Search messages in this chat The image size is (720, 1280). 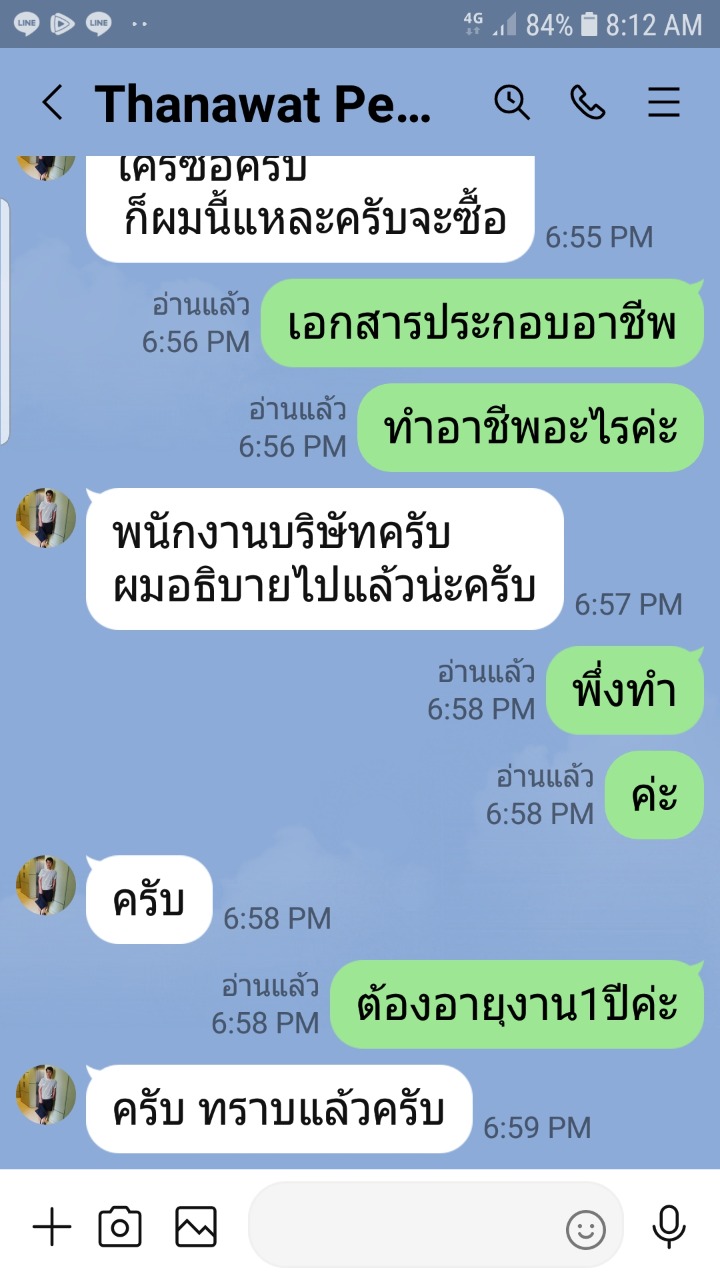[x=512, y=102]
